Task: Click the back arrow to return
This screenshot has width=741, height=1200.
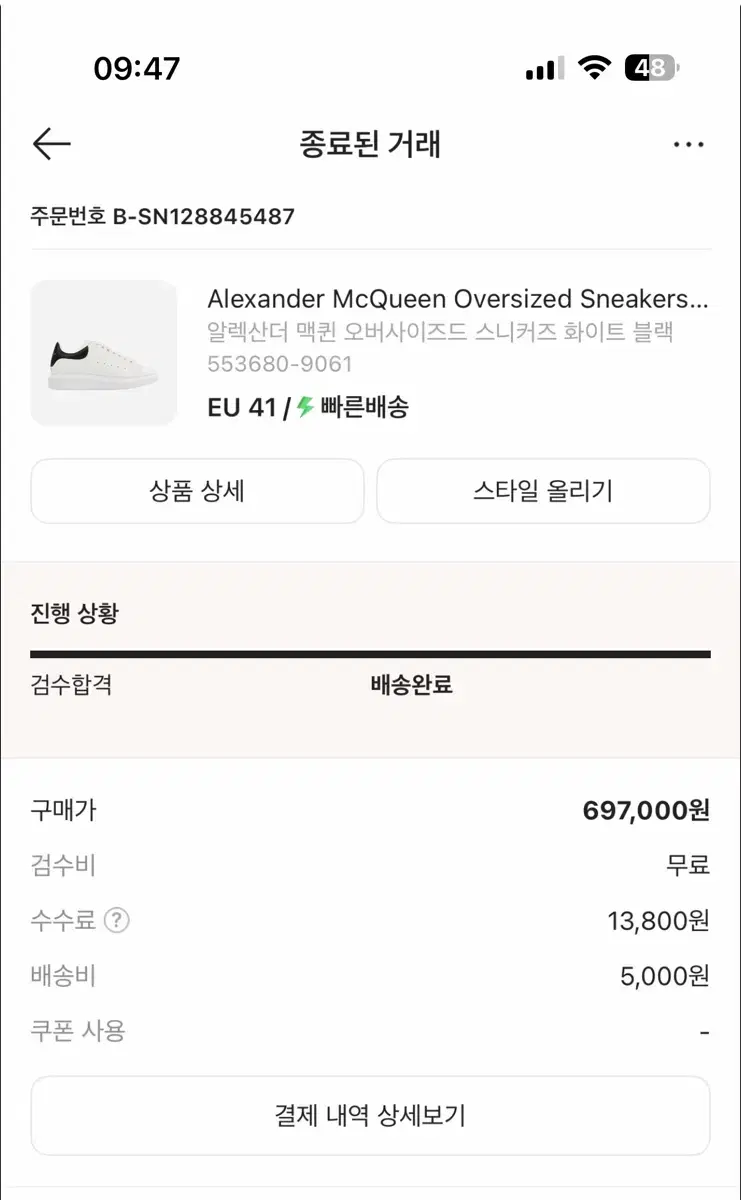Action: 51,144
